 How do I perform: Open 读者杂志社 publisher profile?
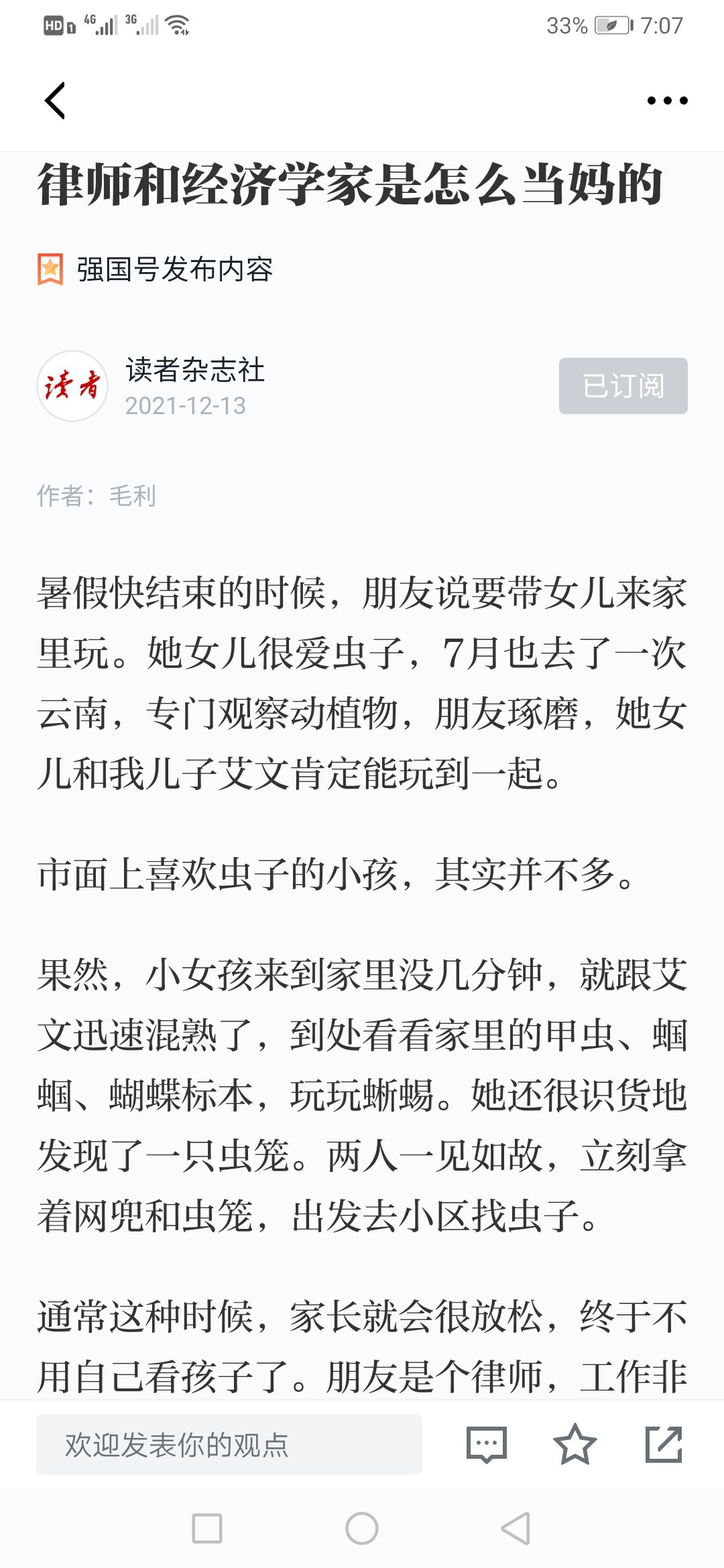(195, 370)
